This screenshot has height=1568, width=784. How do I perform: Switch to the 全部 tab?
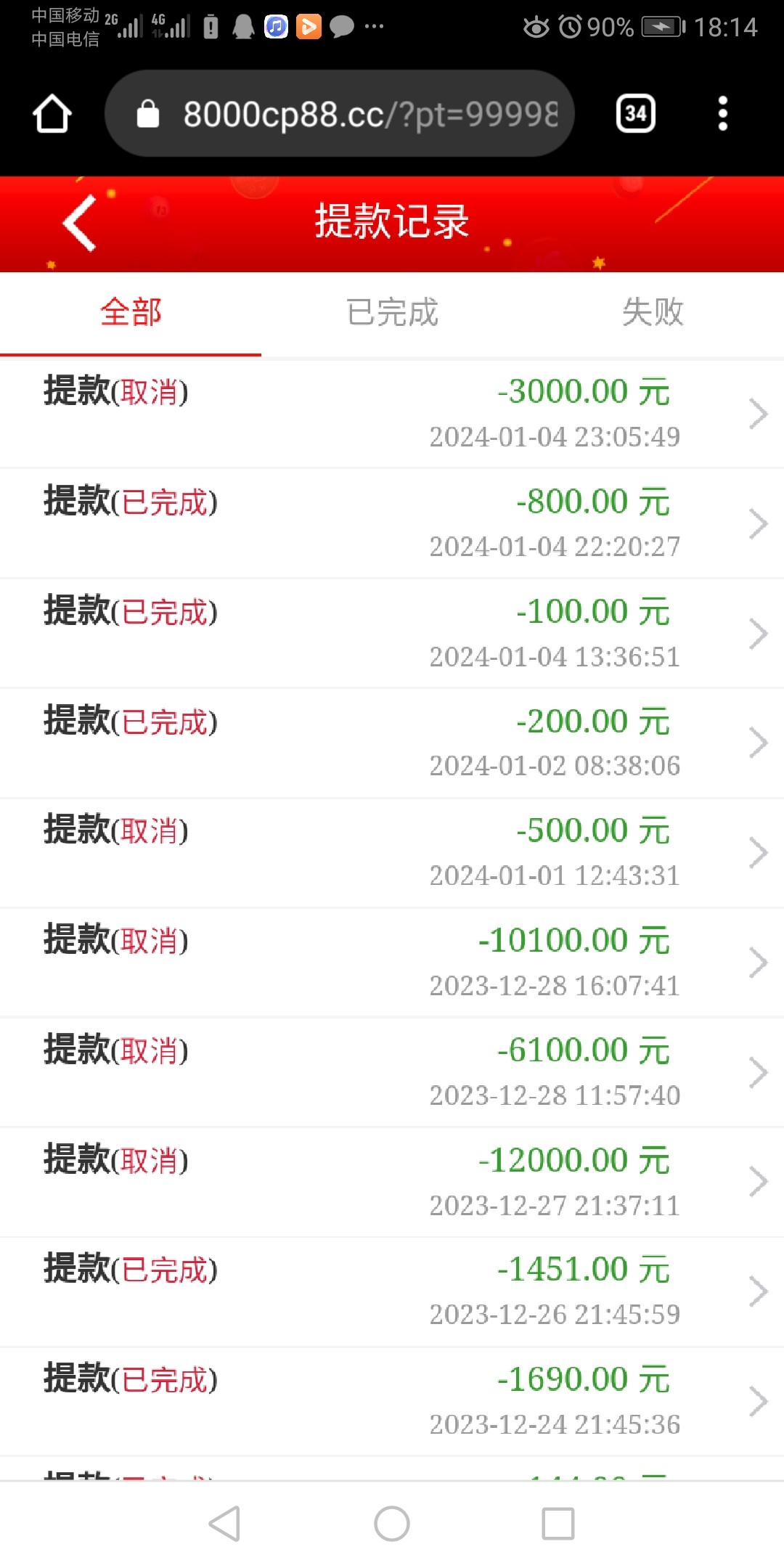[x=131, y=313]
